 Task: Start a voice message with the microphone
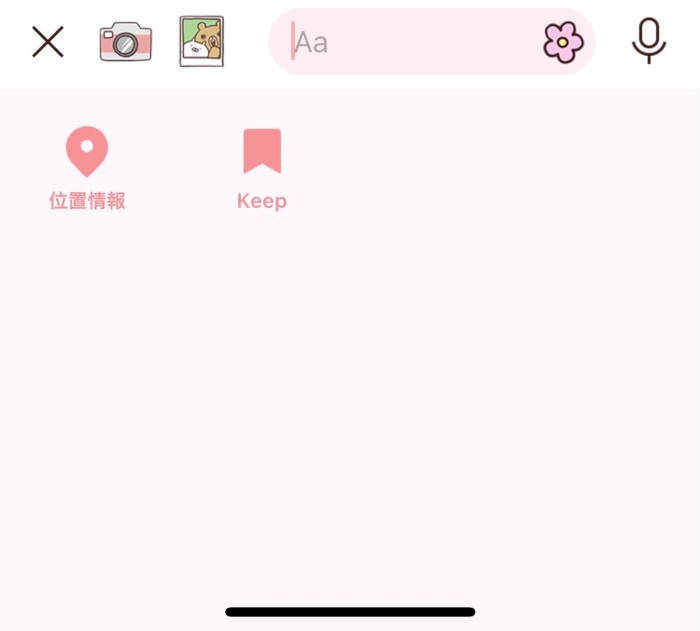click(649, 42)
